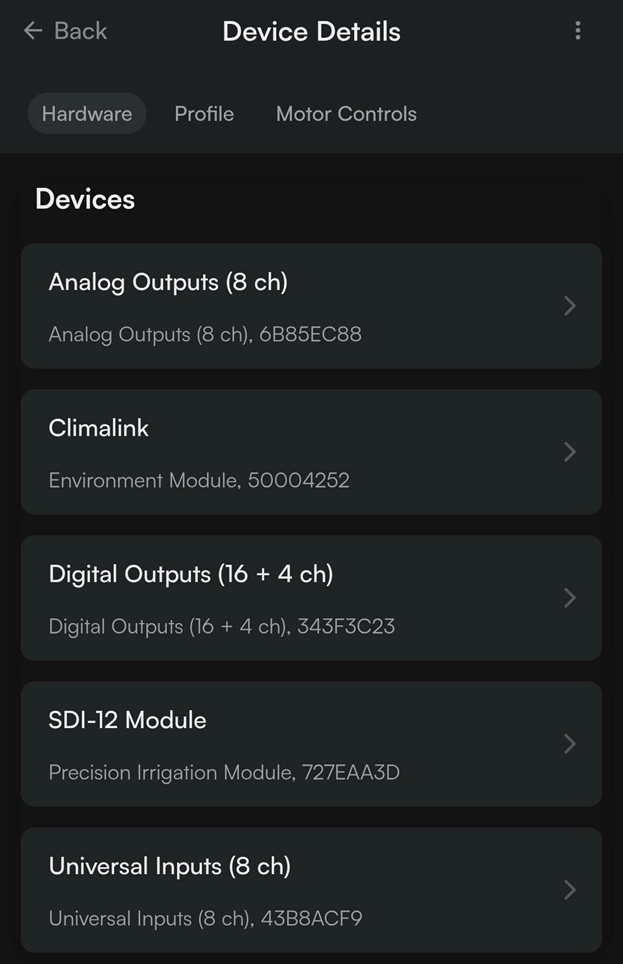Open the SDI-12 Module row

tap(311, 744)
